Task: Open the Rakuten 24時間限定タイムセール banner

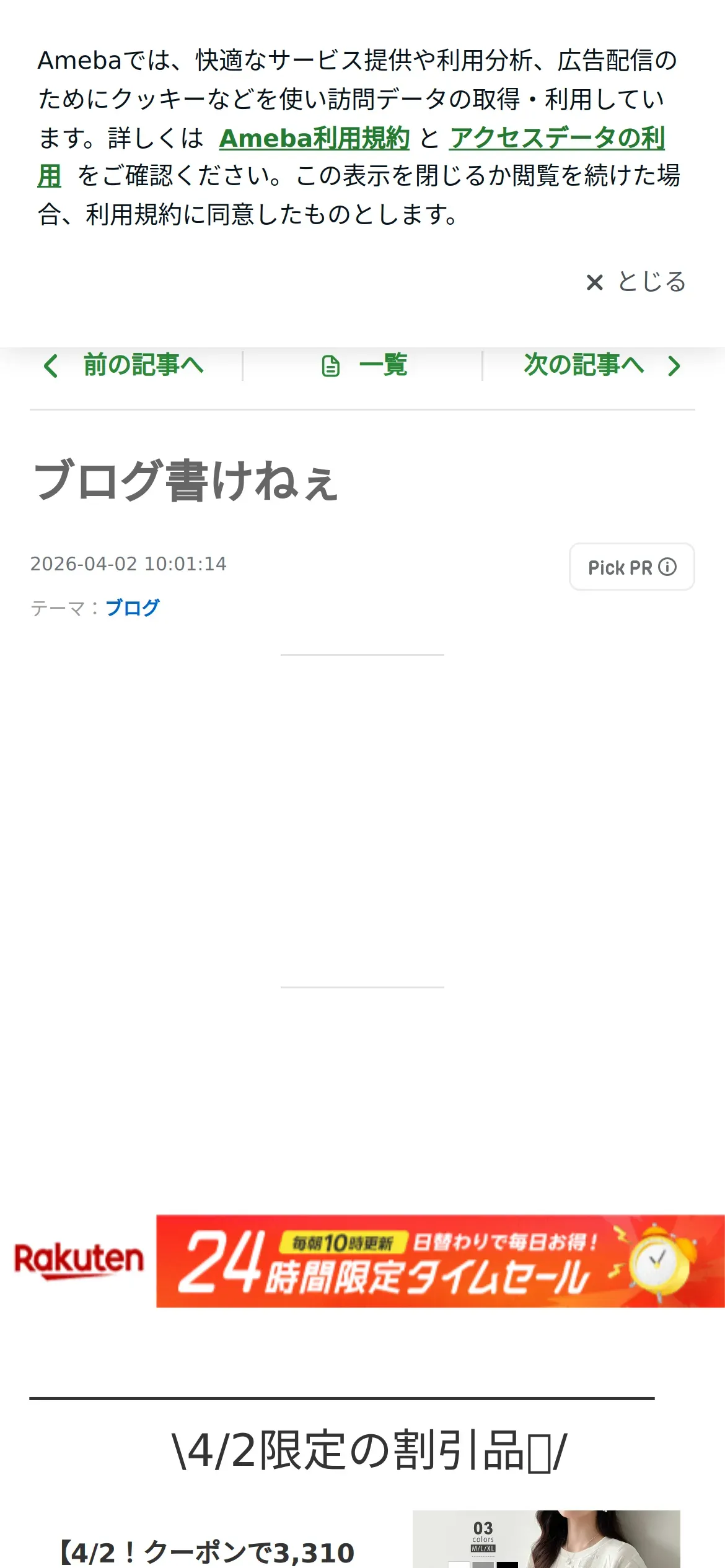Action: [362, 1261]
